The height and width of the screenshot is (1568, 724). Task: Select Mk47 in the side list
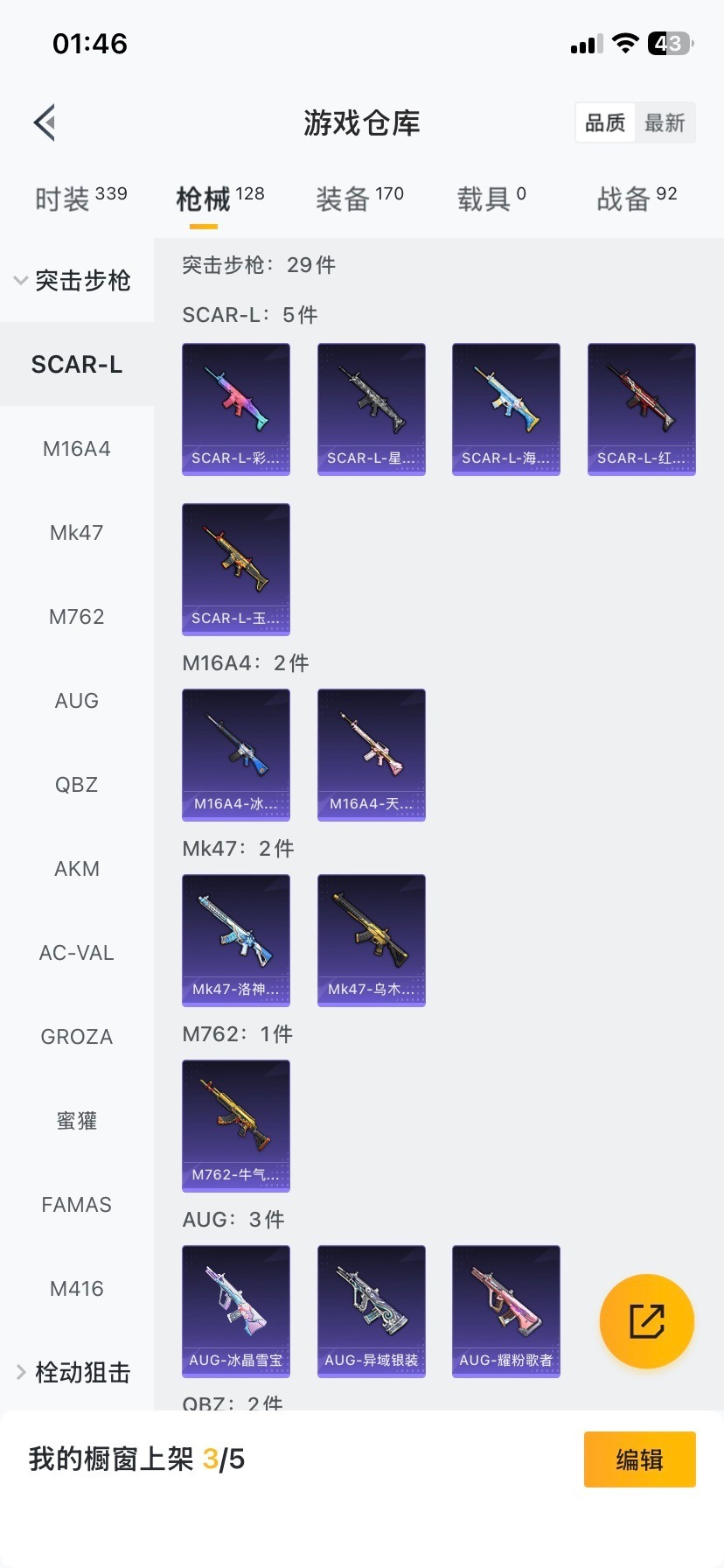77,533
